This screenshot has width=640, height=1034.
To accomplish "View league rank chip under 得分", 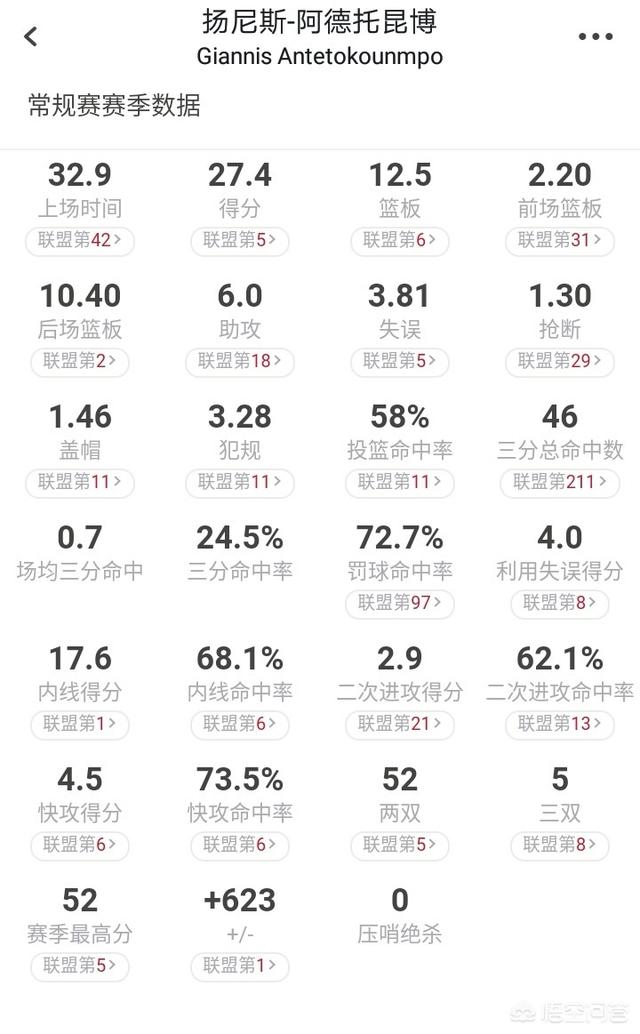I will click(239, 240).
